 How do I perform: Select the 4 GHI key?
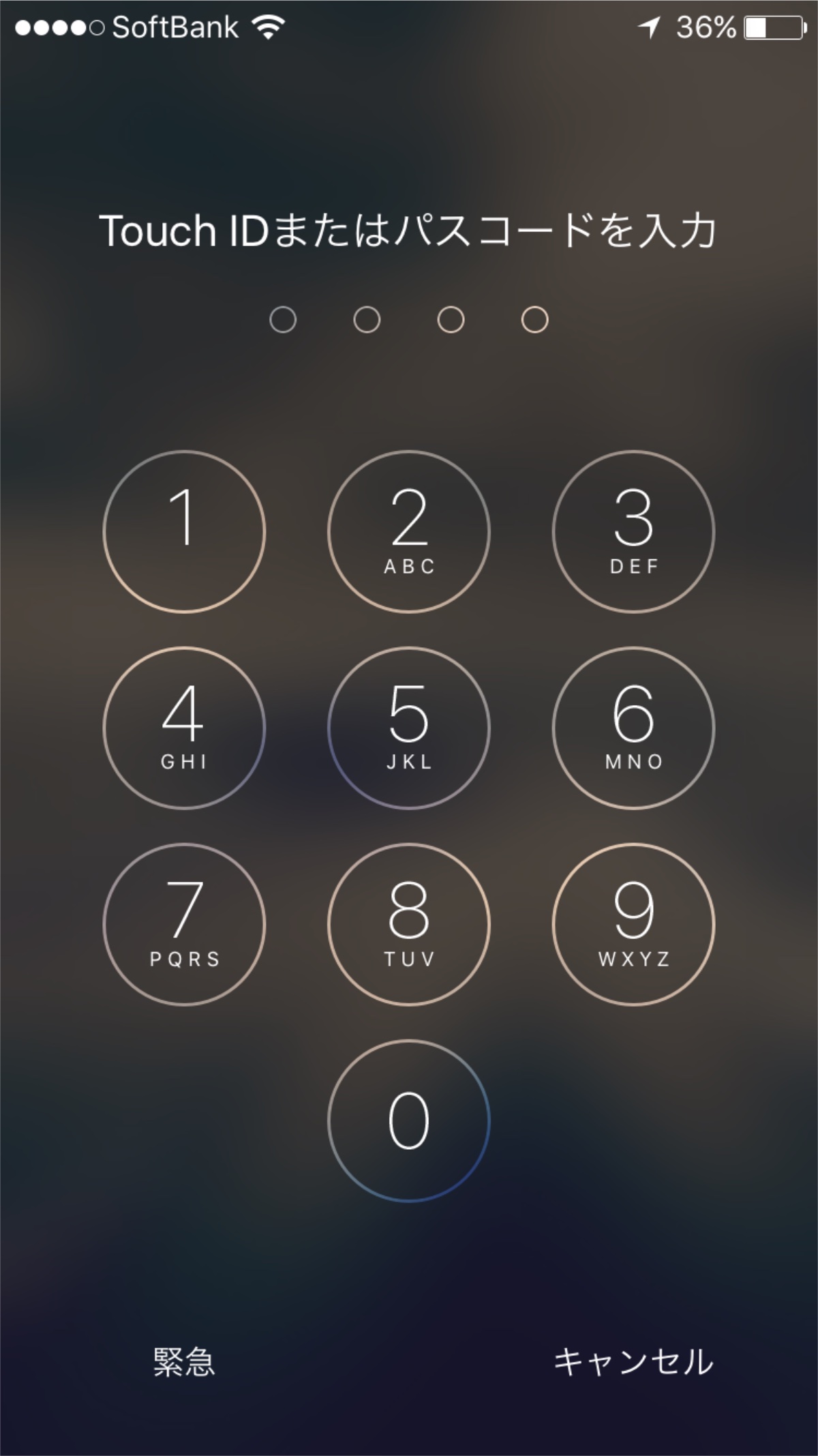coord(184,728)
